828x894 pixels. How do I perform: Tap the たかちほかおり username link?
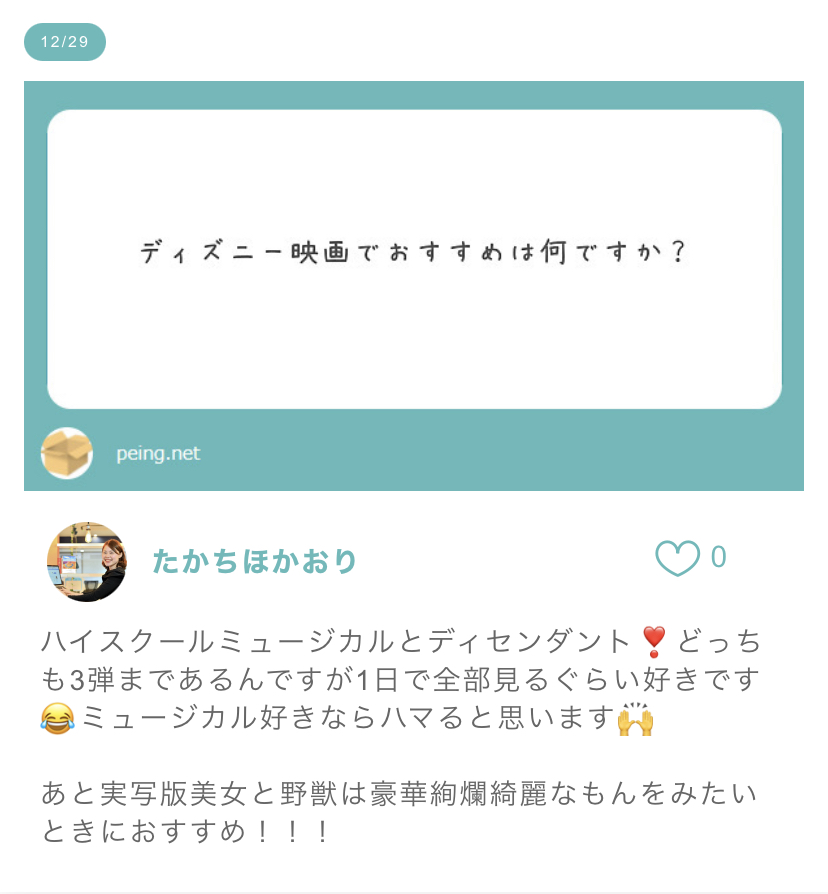click(254, 562)
